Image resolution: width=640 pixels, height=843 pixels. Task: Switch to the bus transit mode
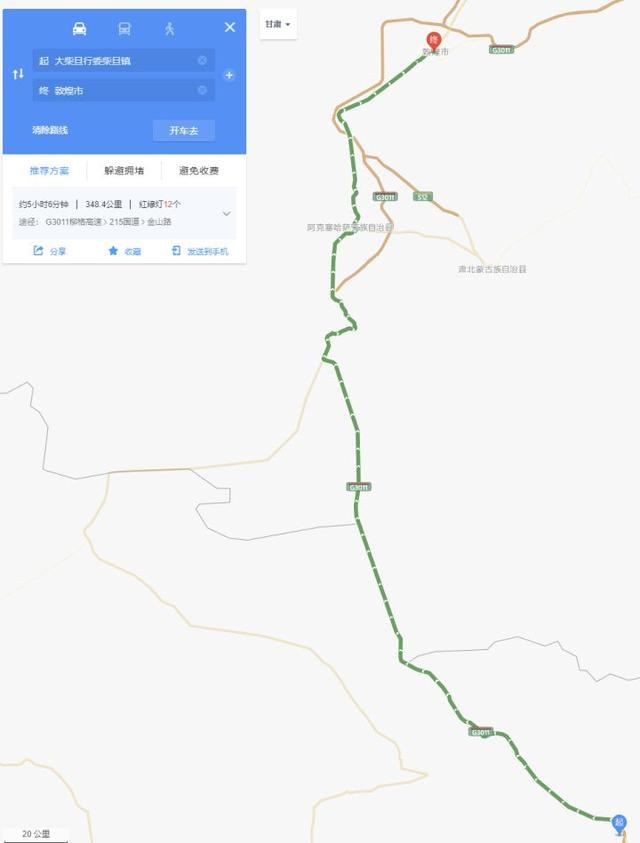[124, 28]
